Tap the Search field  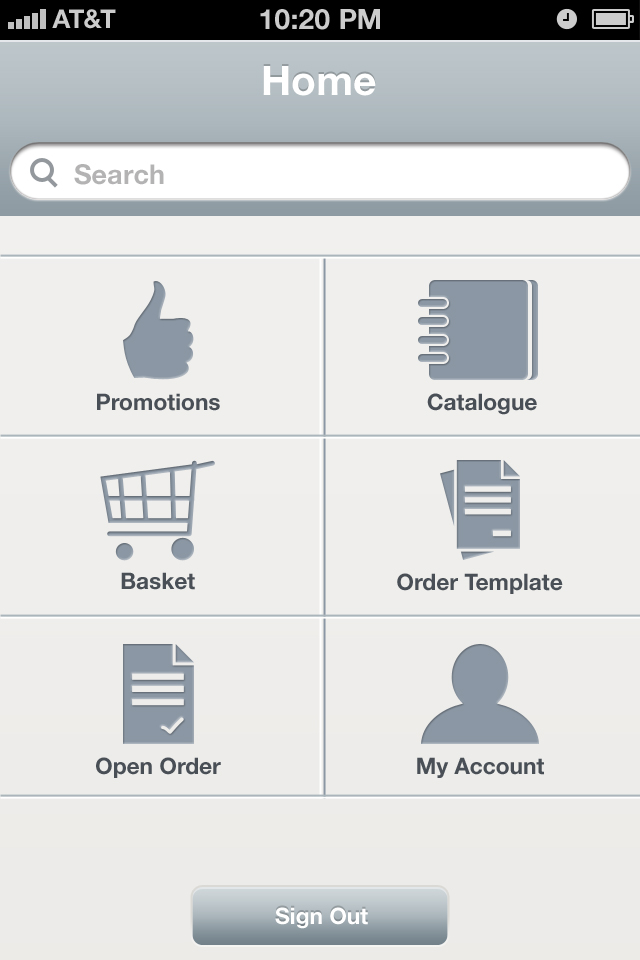coord(320,174)
